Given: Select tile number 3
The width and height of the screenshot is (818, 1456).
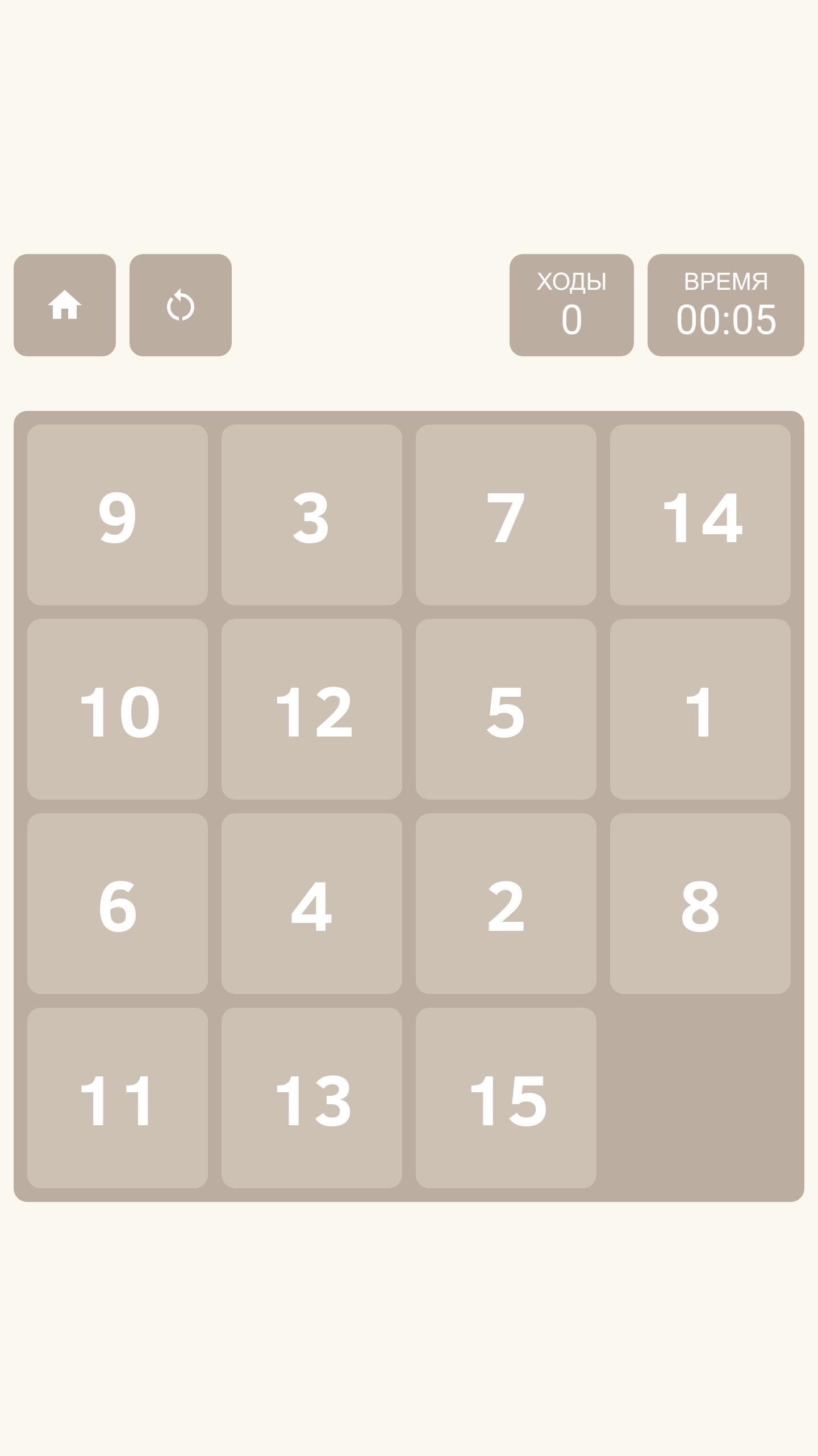Looking at the screenshot, I should pos(312,515).
